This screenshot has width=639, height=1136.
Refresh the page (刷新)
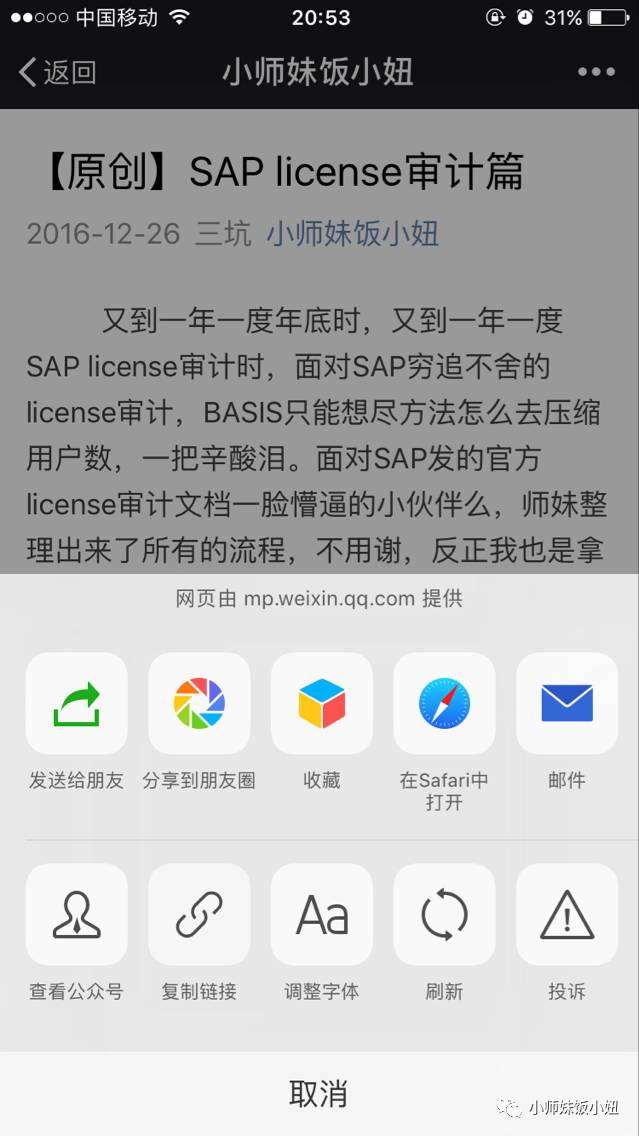(444, 915)
